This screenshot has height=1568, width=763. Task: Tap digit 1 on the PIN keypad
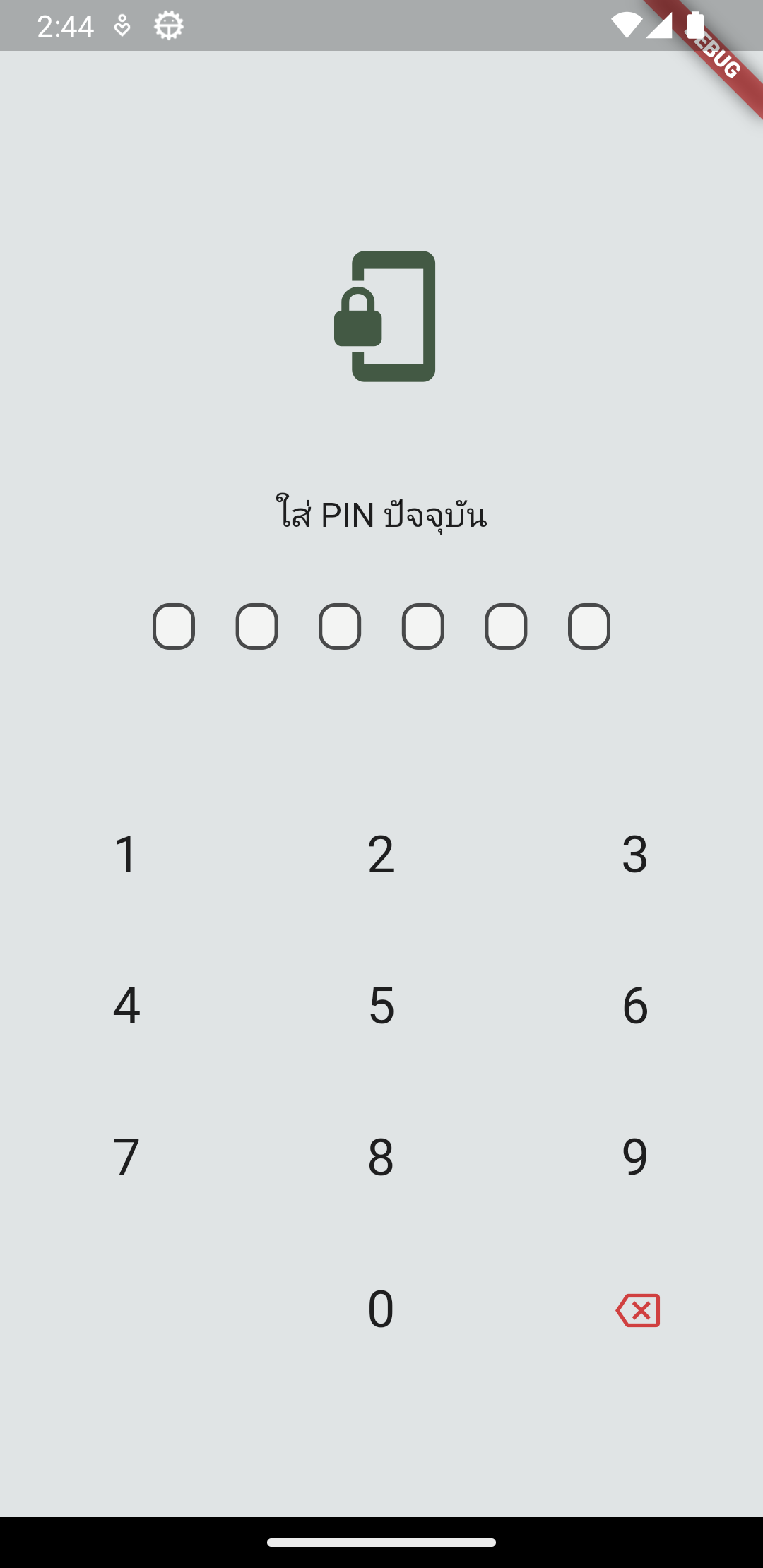click(x=127, y=854)
